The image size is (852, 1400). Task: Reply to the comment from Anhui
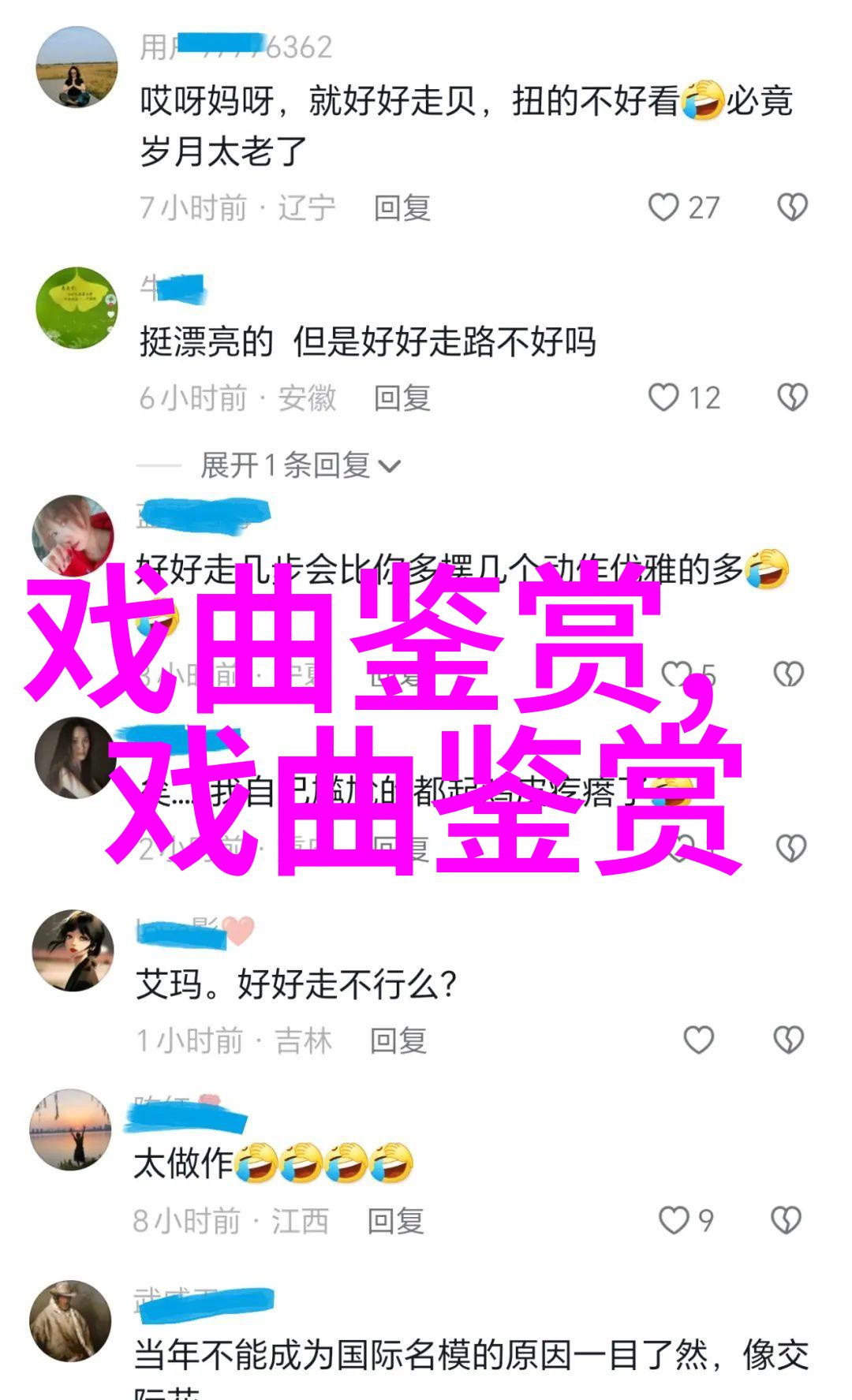[x=402, y=398]
